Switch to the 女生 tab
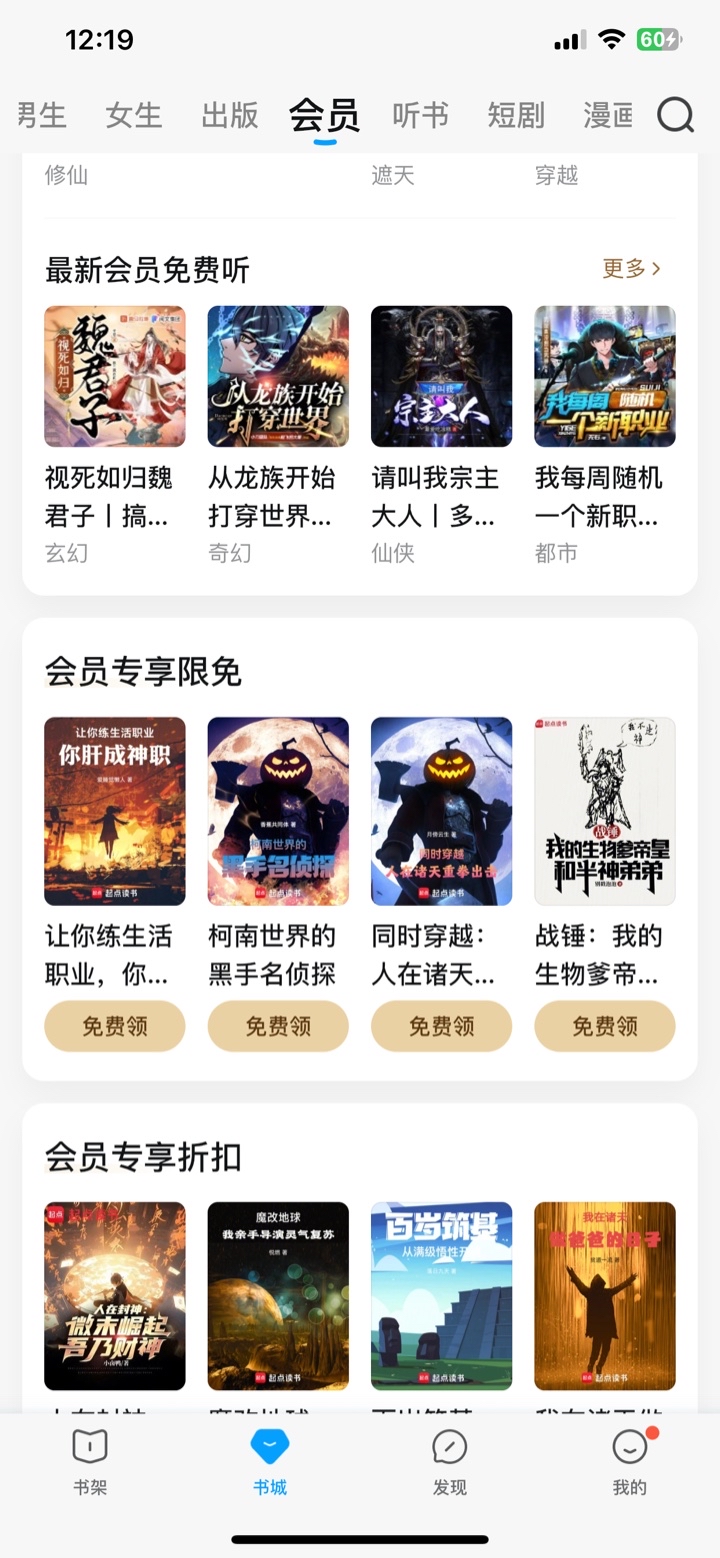 point(134,116)
